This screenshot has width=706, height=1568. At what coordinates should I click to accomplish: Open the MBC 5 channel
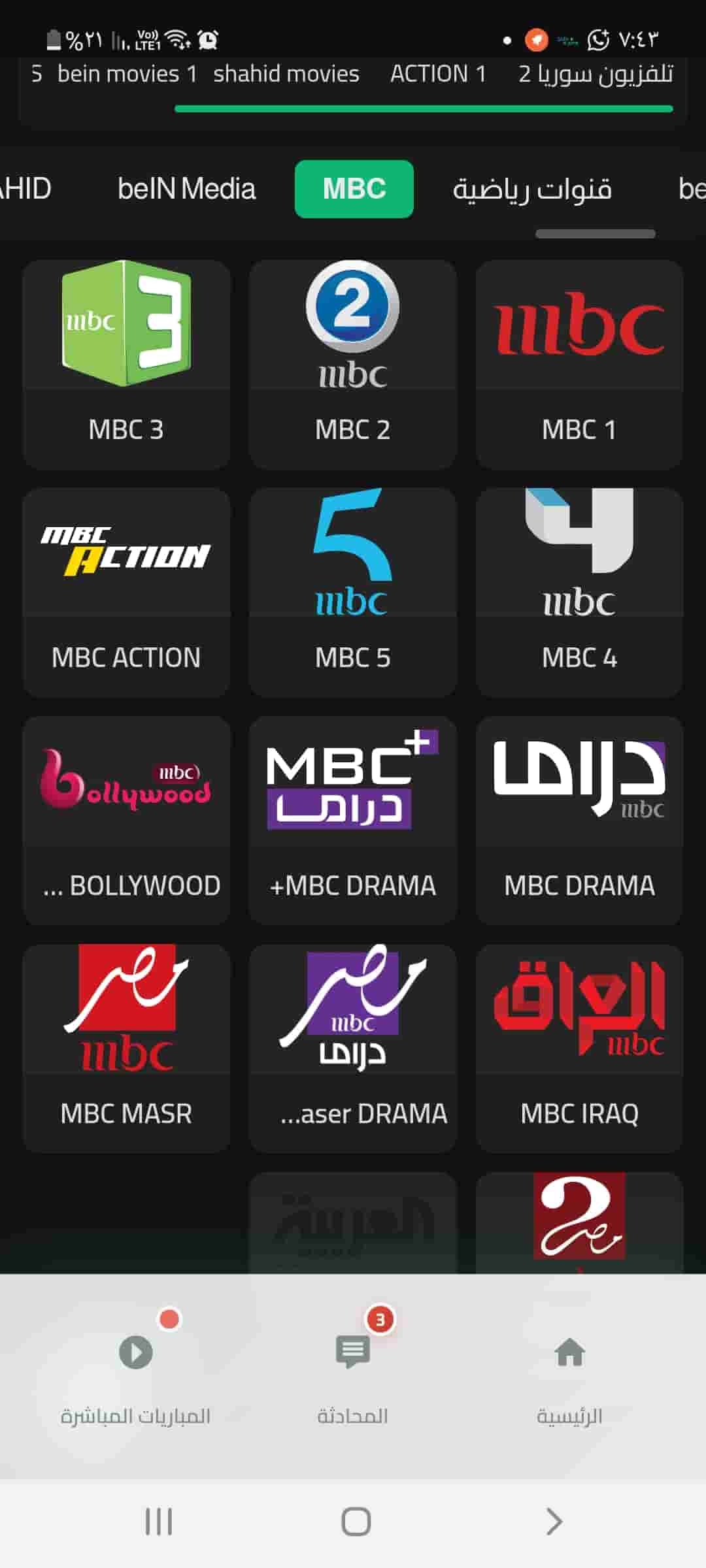click(x=352, y=588)
